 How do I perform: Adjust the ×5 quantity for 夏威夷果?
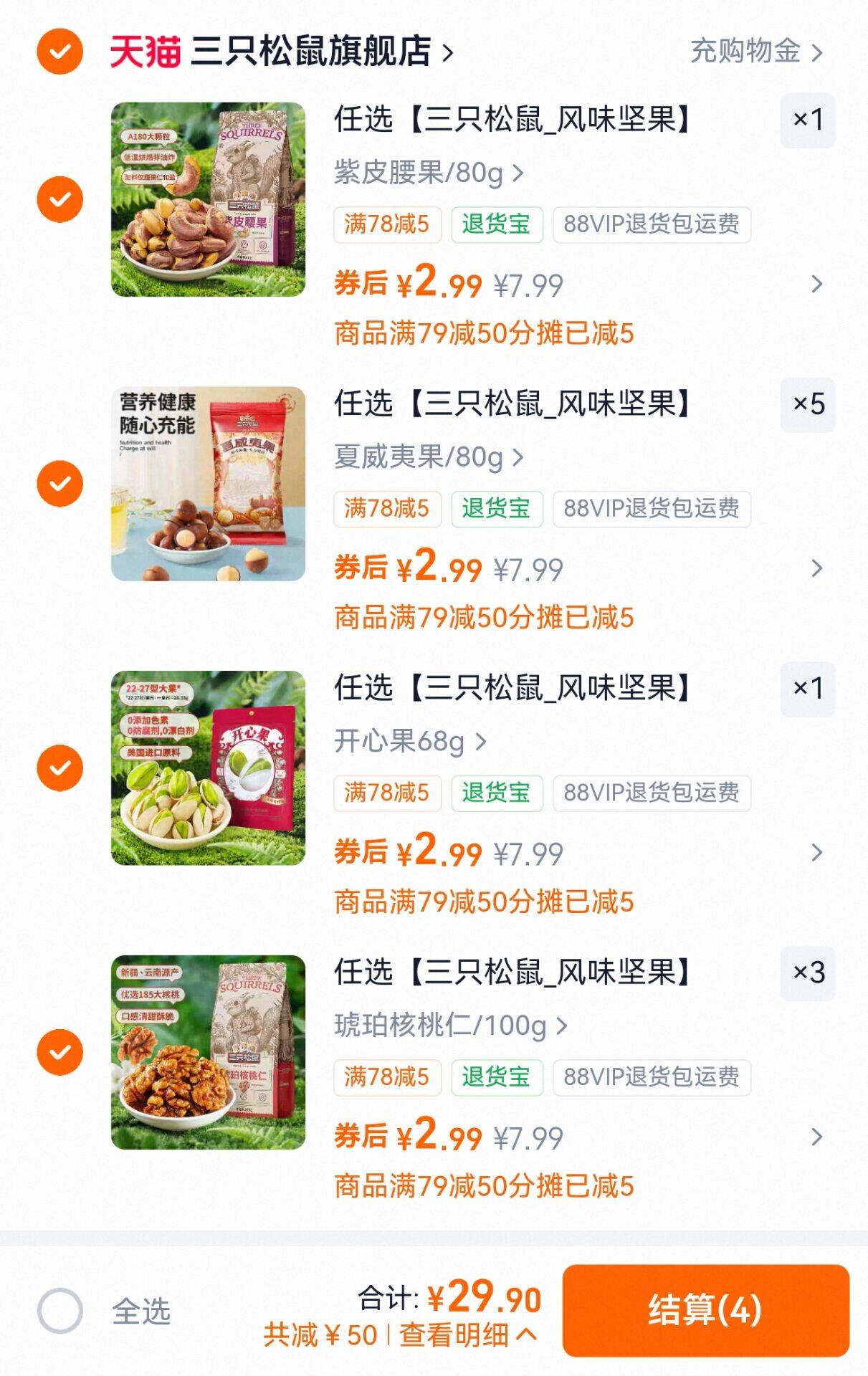(x=807, y=404)
